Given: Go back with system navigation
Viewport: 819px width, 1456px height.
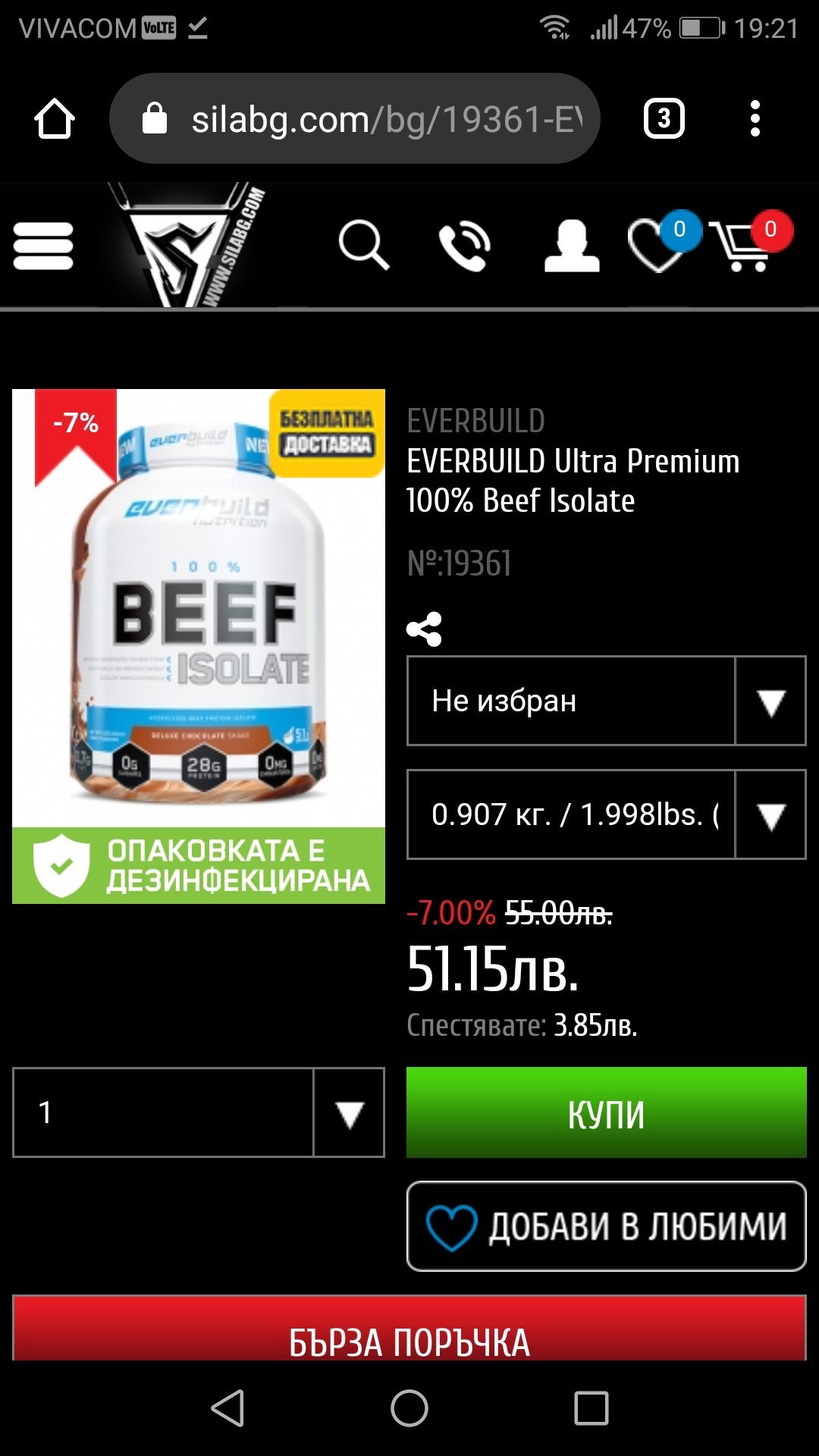Looking at the screenshot, I should click(x=227, y=1408).
